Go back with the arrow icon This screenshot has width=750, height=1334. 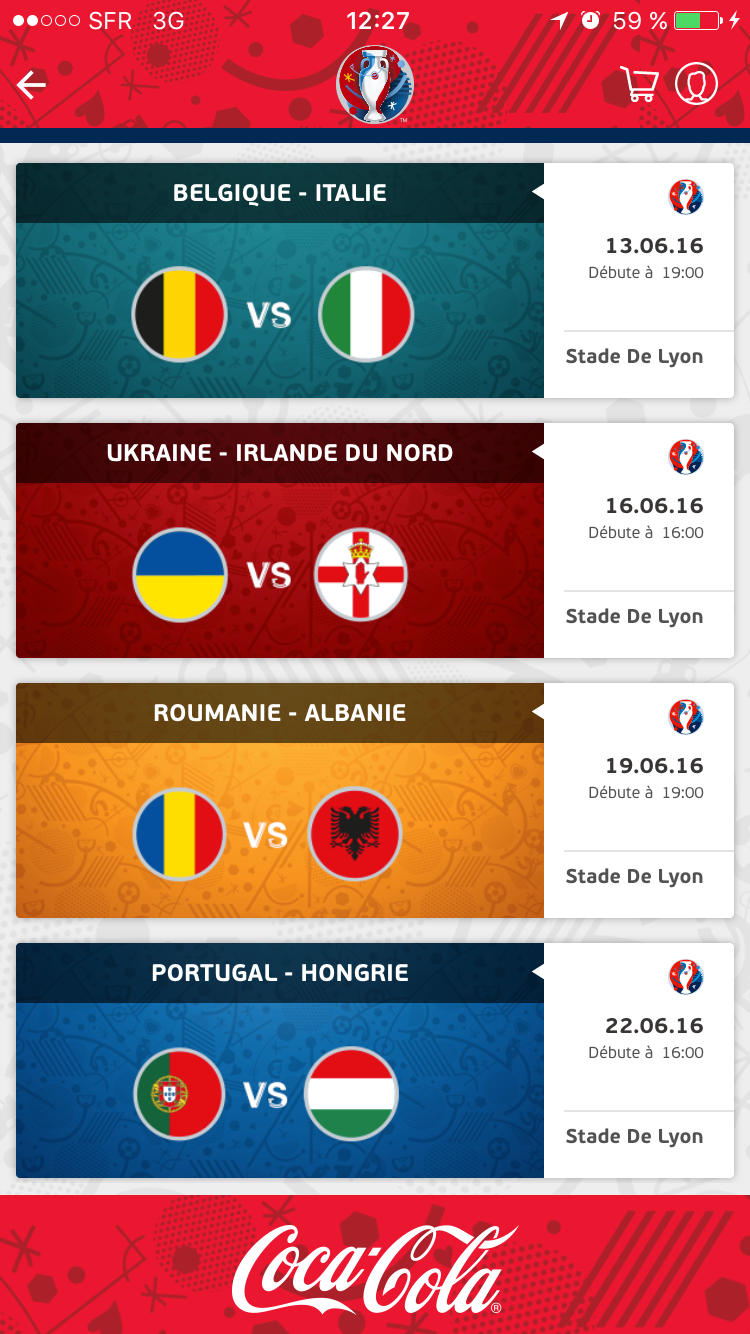pos(32,86)
